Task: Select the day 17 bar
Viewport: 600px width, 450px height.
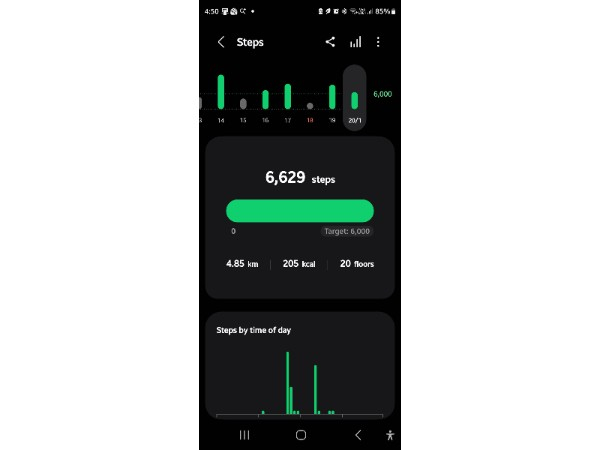Action: [x=288, y=97]
